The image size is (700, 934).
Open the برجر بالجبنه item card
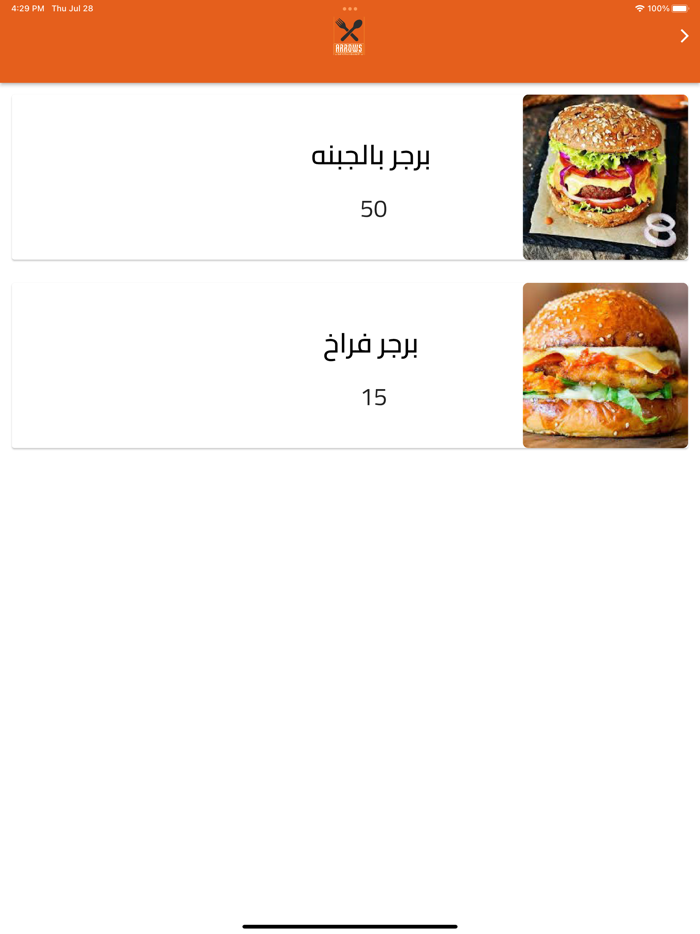[x=350, y=177]
